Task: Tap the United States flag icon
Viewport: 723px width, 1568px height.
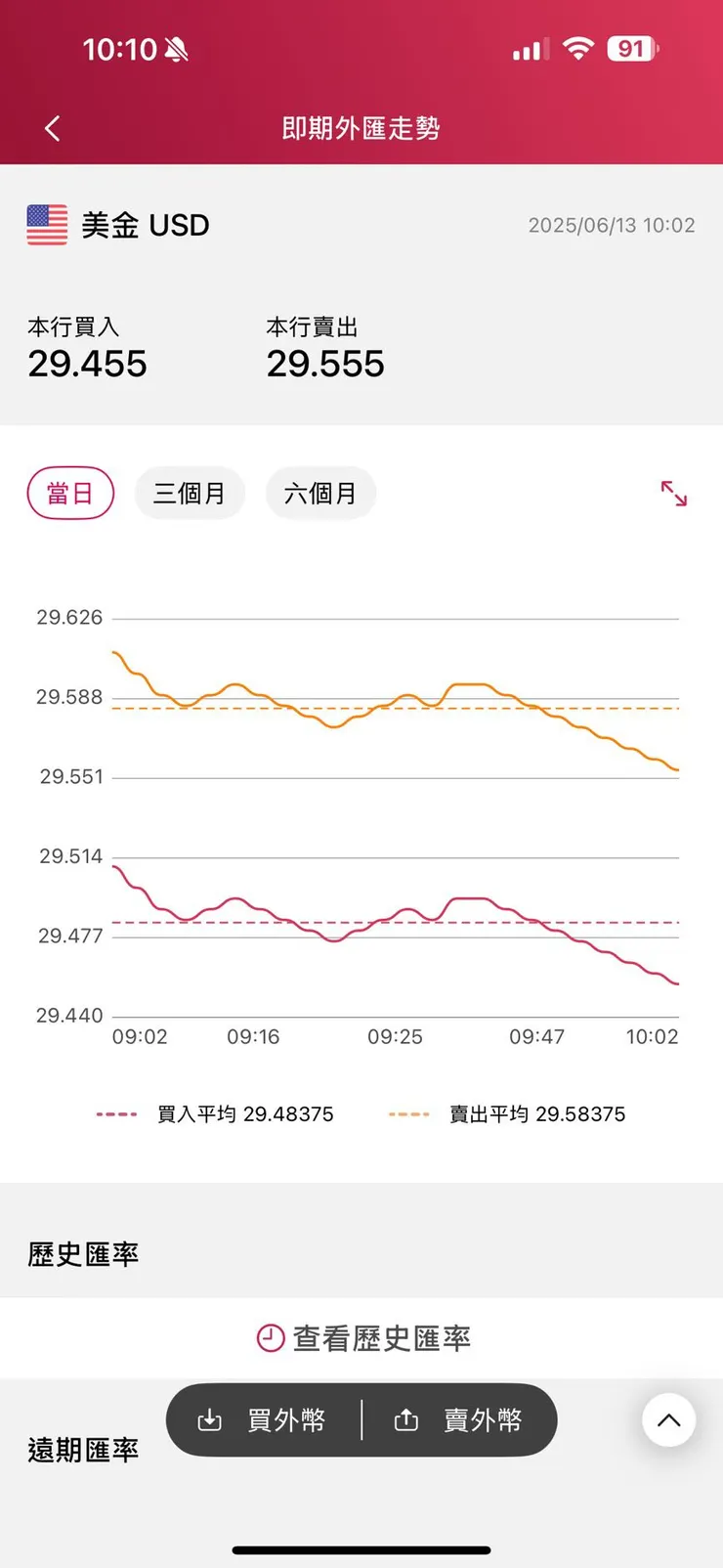Action: 46,225
